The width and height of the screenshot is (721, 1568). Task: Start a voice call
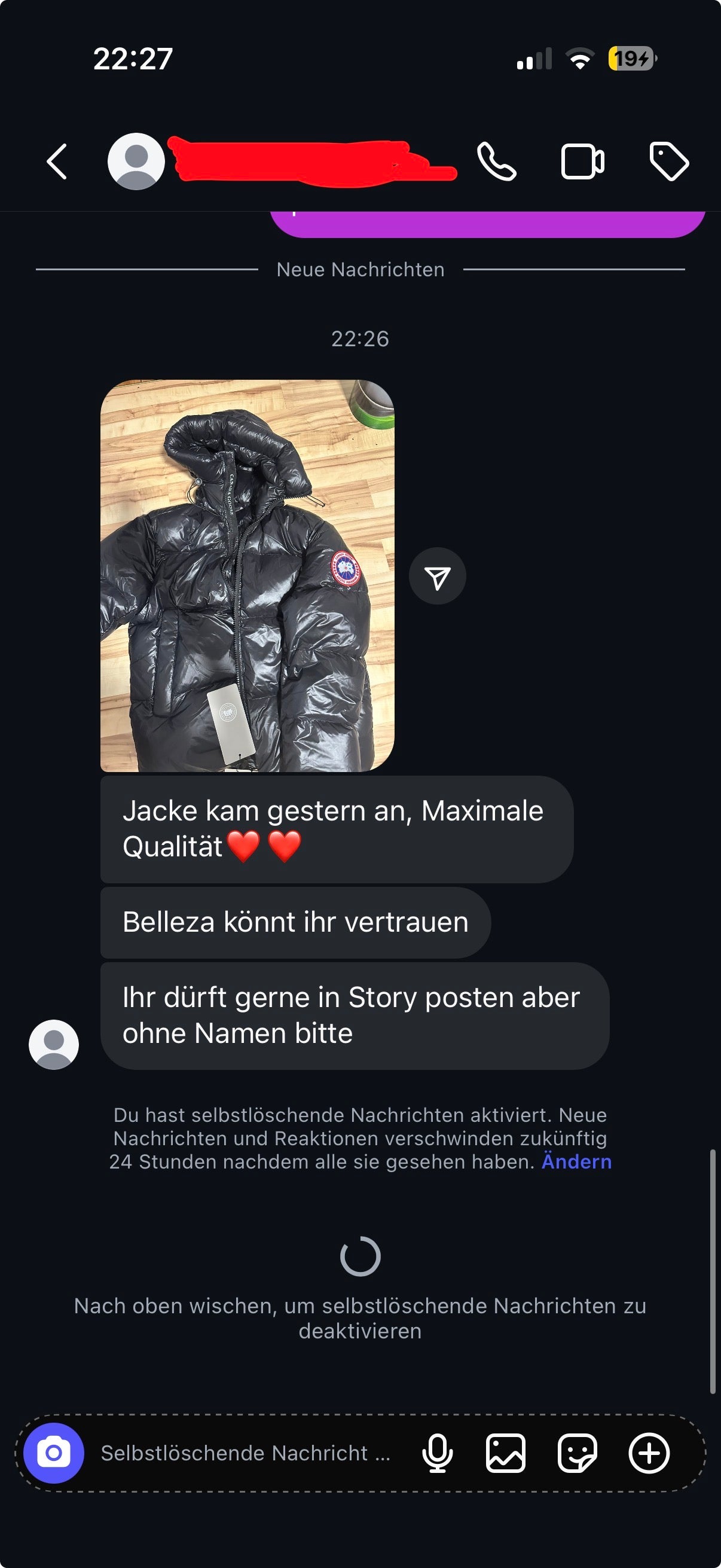[x=496, y=162]
